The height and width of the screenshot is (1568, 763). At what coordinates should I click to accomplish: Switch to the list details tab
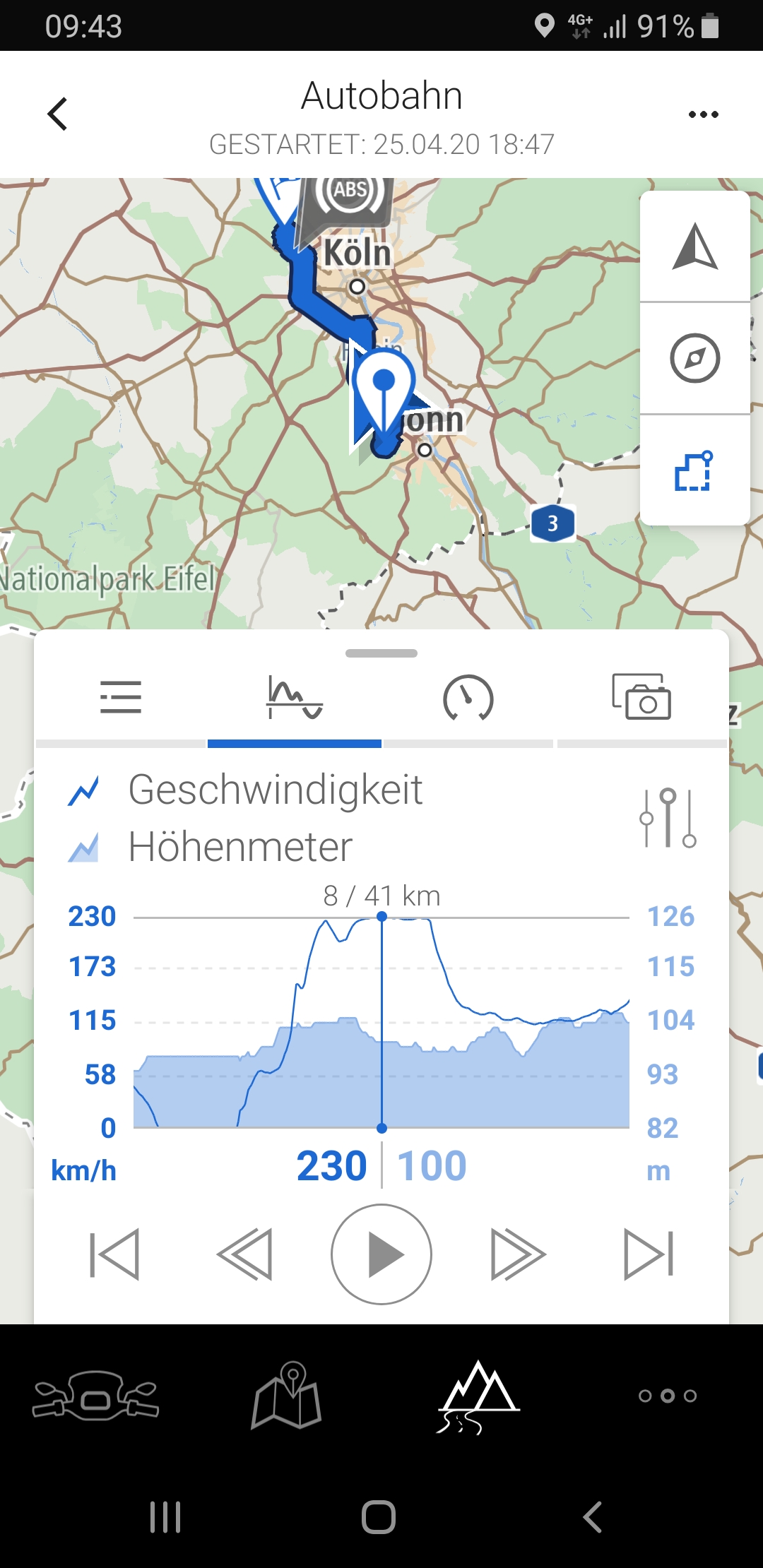(121, 698)
